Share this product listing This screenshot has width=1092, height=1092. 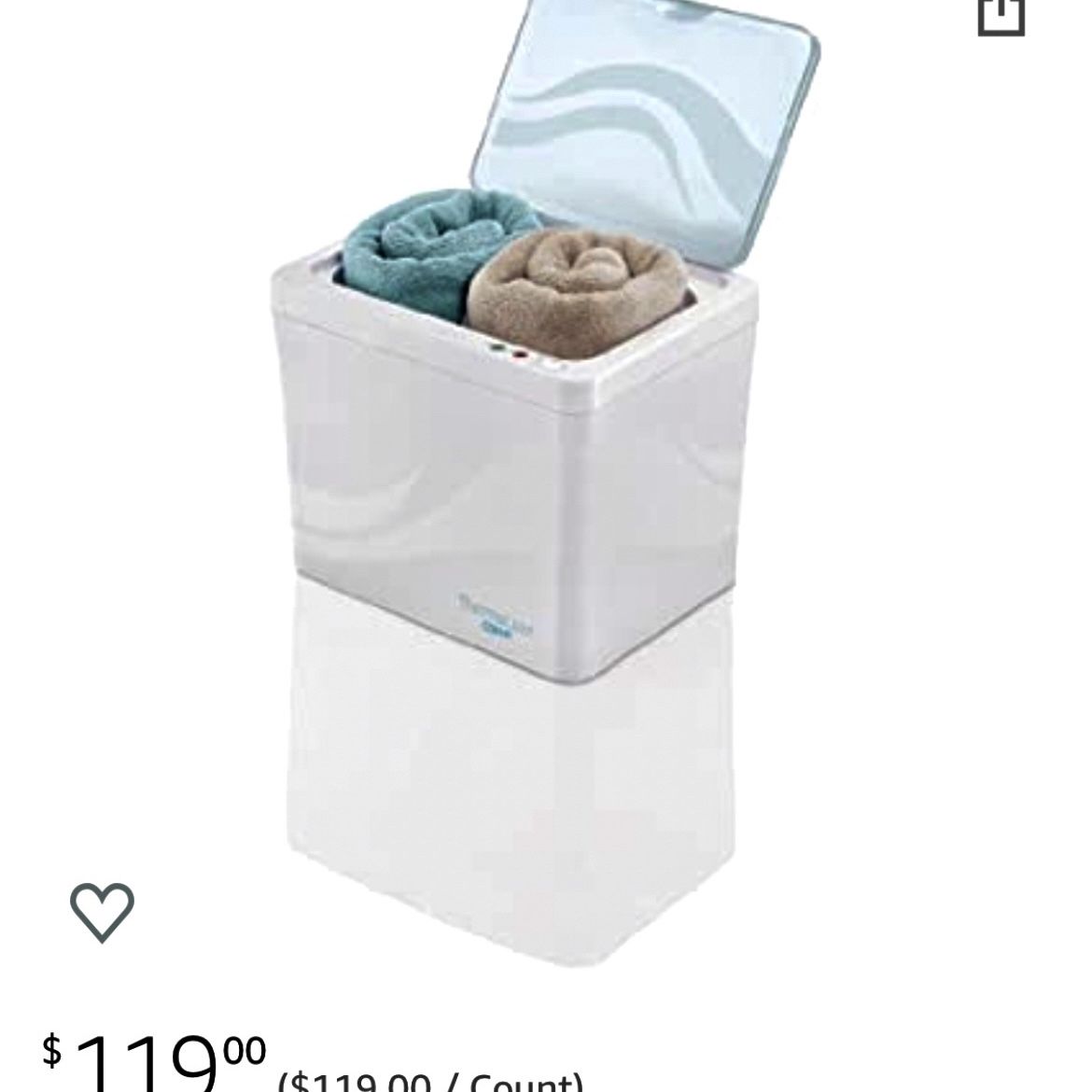(x=1001, y=16)
